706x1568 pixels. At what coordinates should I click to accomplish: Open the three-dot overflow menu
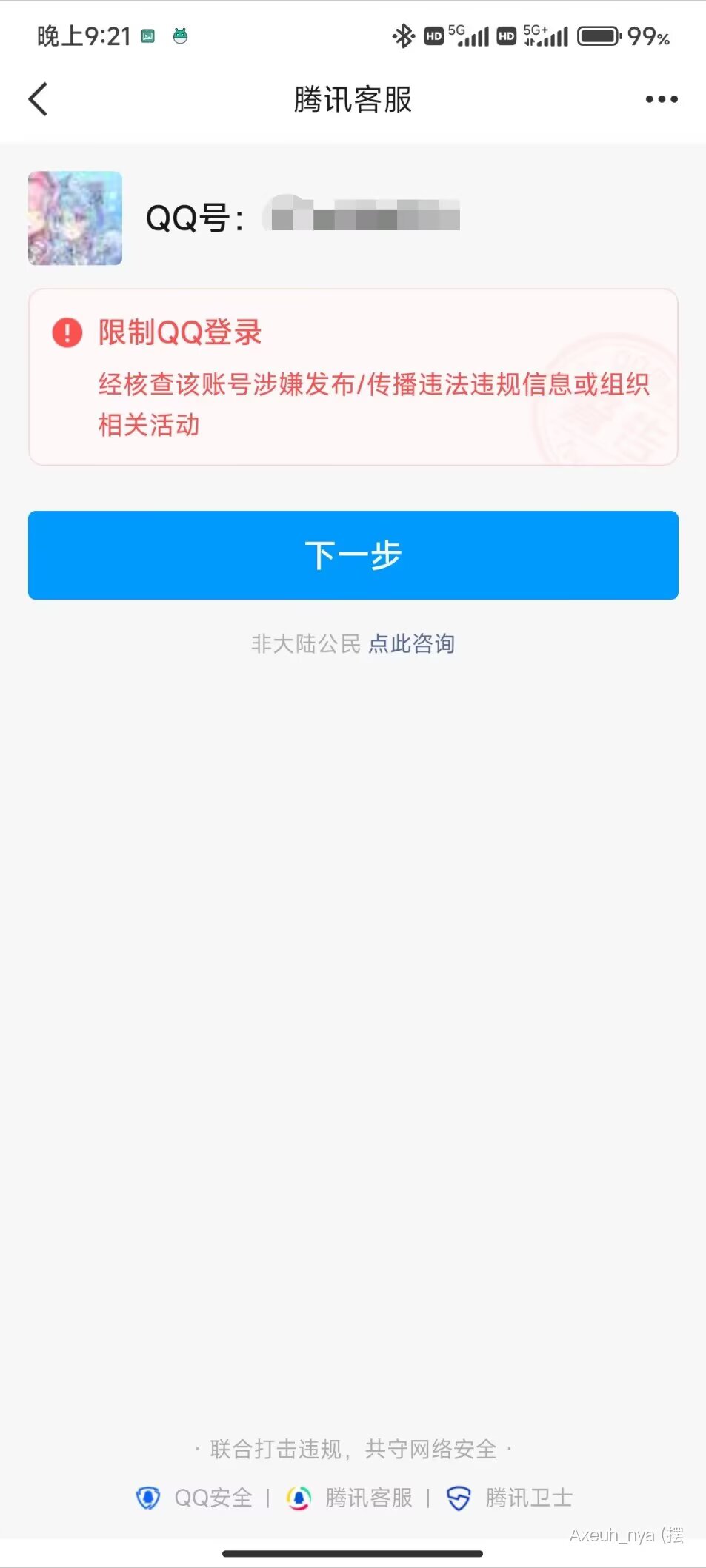[661, 99]
